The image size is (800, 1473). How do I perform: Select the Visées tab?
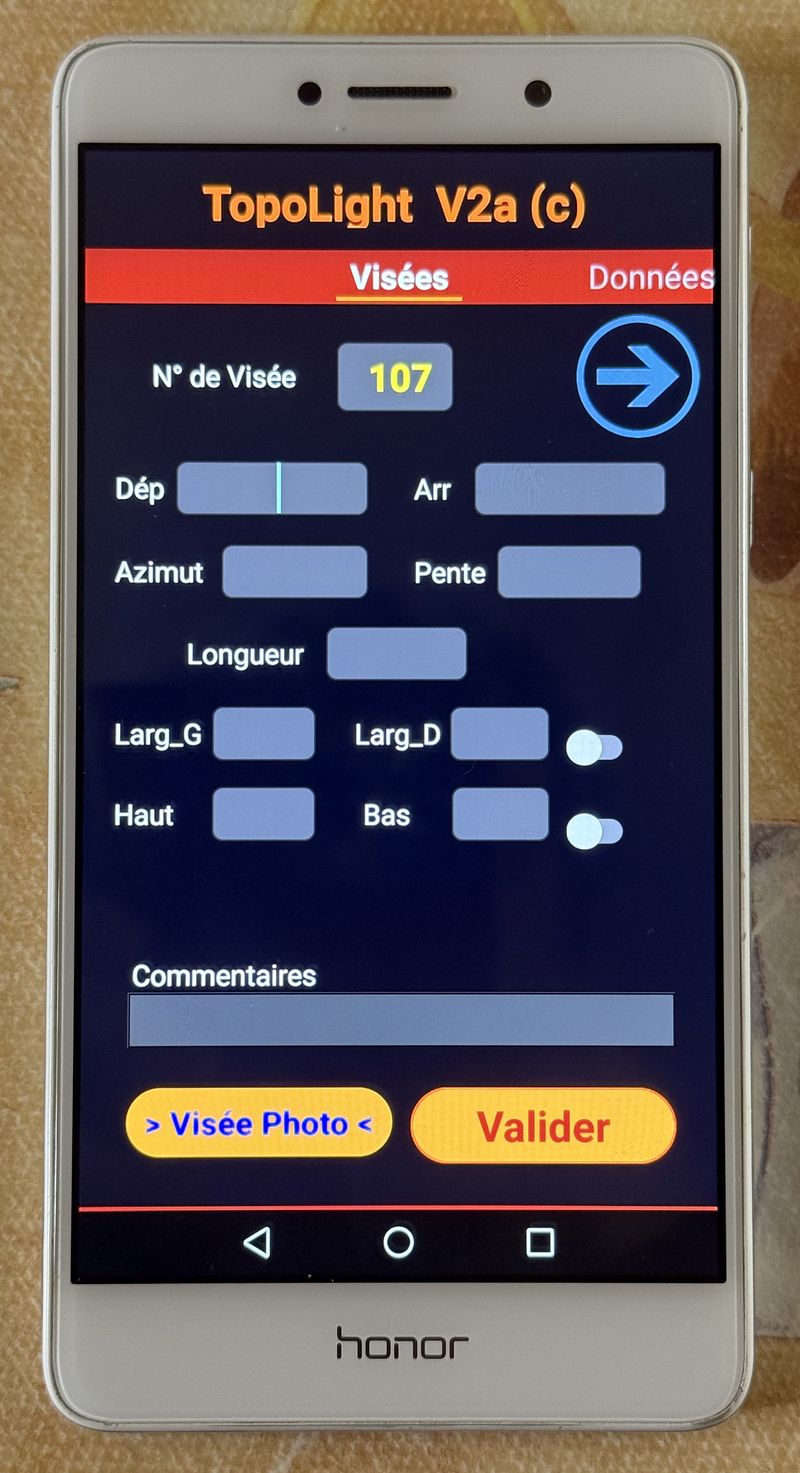click(x=399, y=277)
